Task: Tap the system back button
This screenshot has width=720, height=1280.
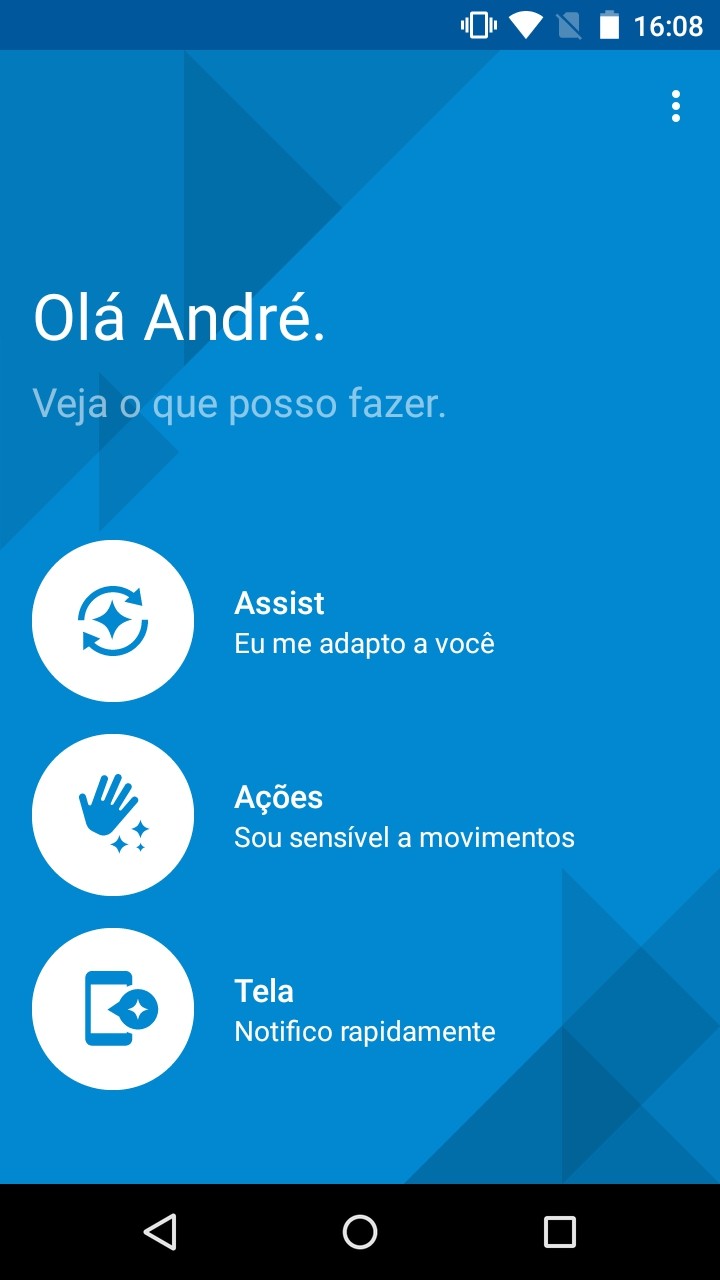Action: pos(160,1231)
